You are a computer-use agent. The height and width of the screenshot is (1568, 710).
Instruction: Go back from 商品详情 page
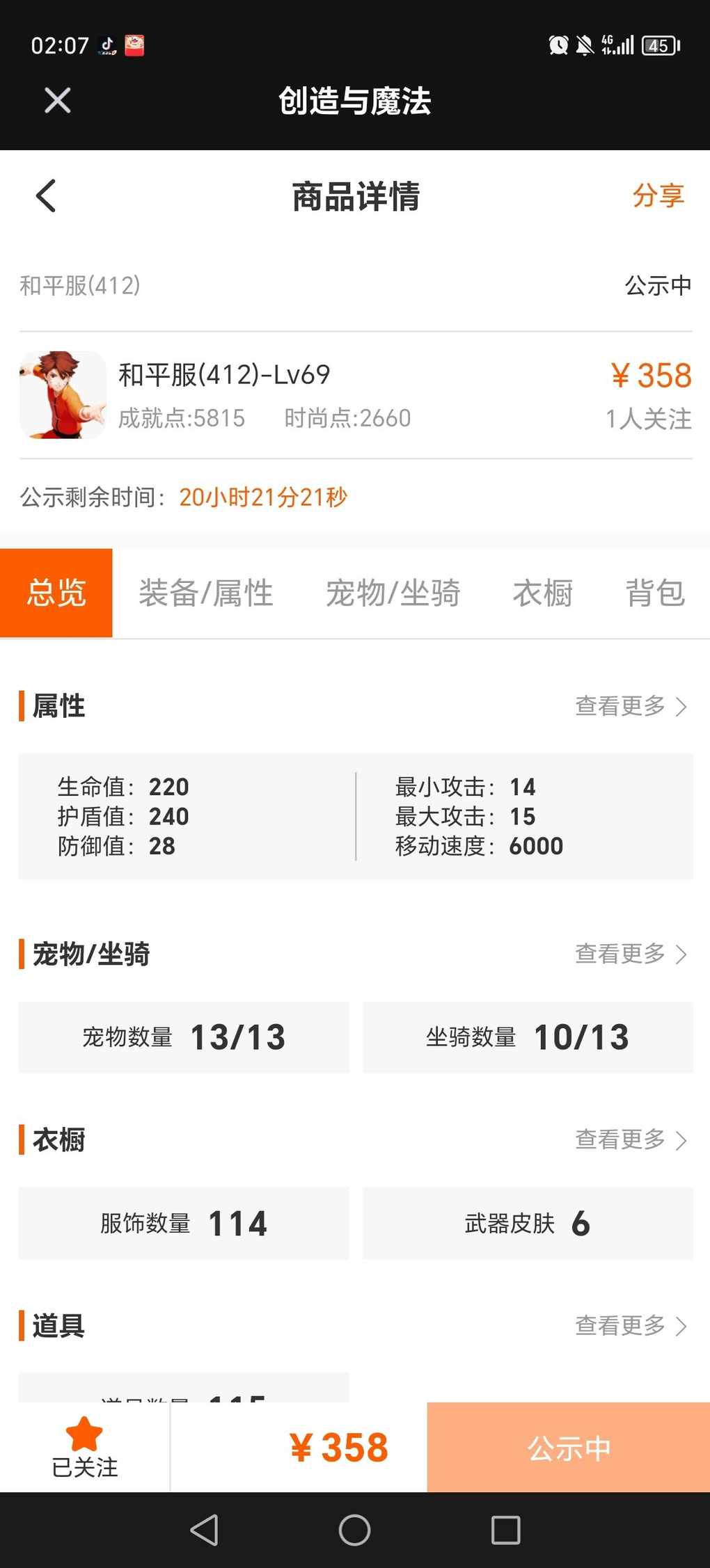[46, 195]
